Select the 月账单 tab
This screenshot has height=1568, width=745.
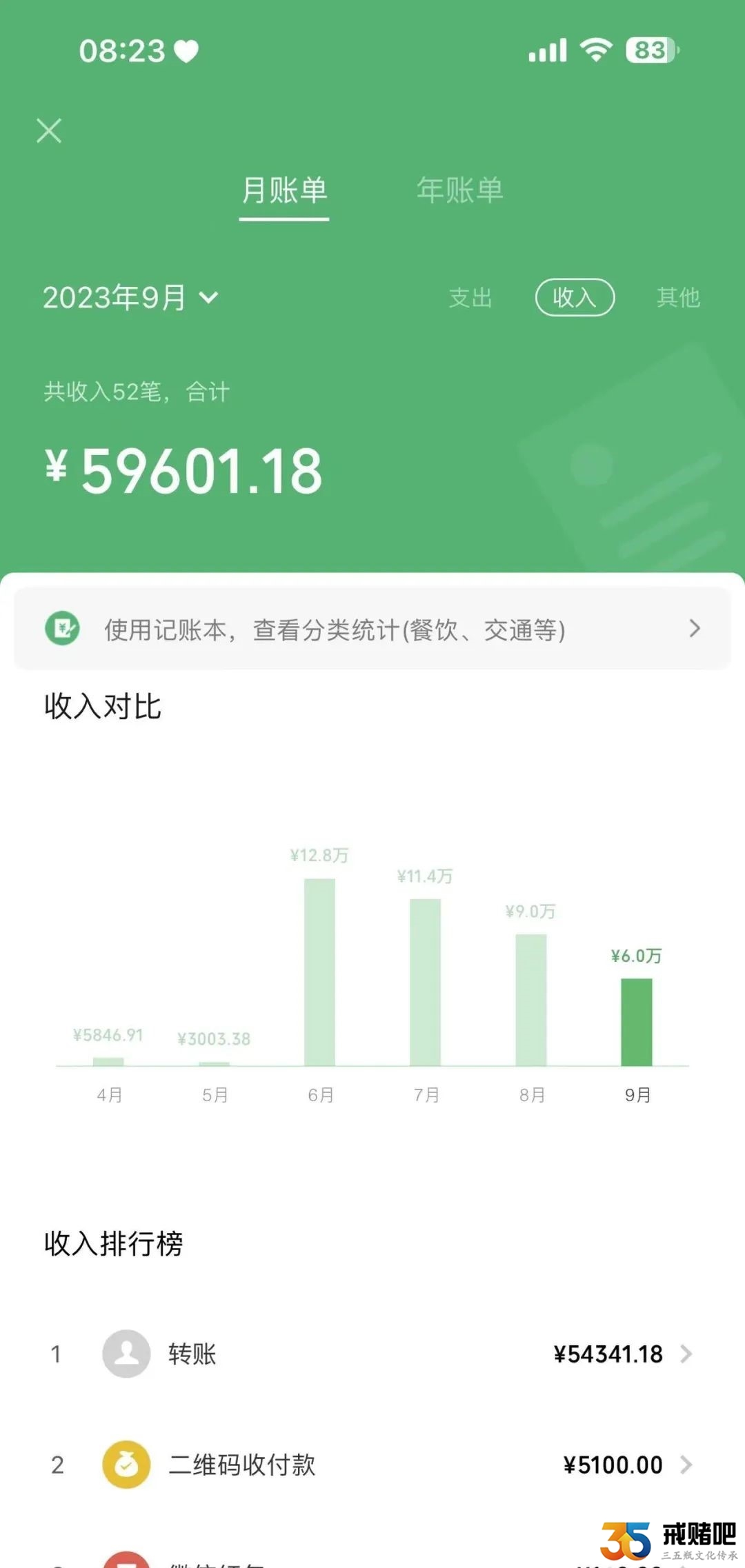coord(284,190)
